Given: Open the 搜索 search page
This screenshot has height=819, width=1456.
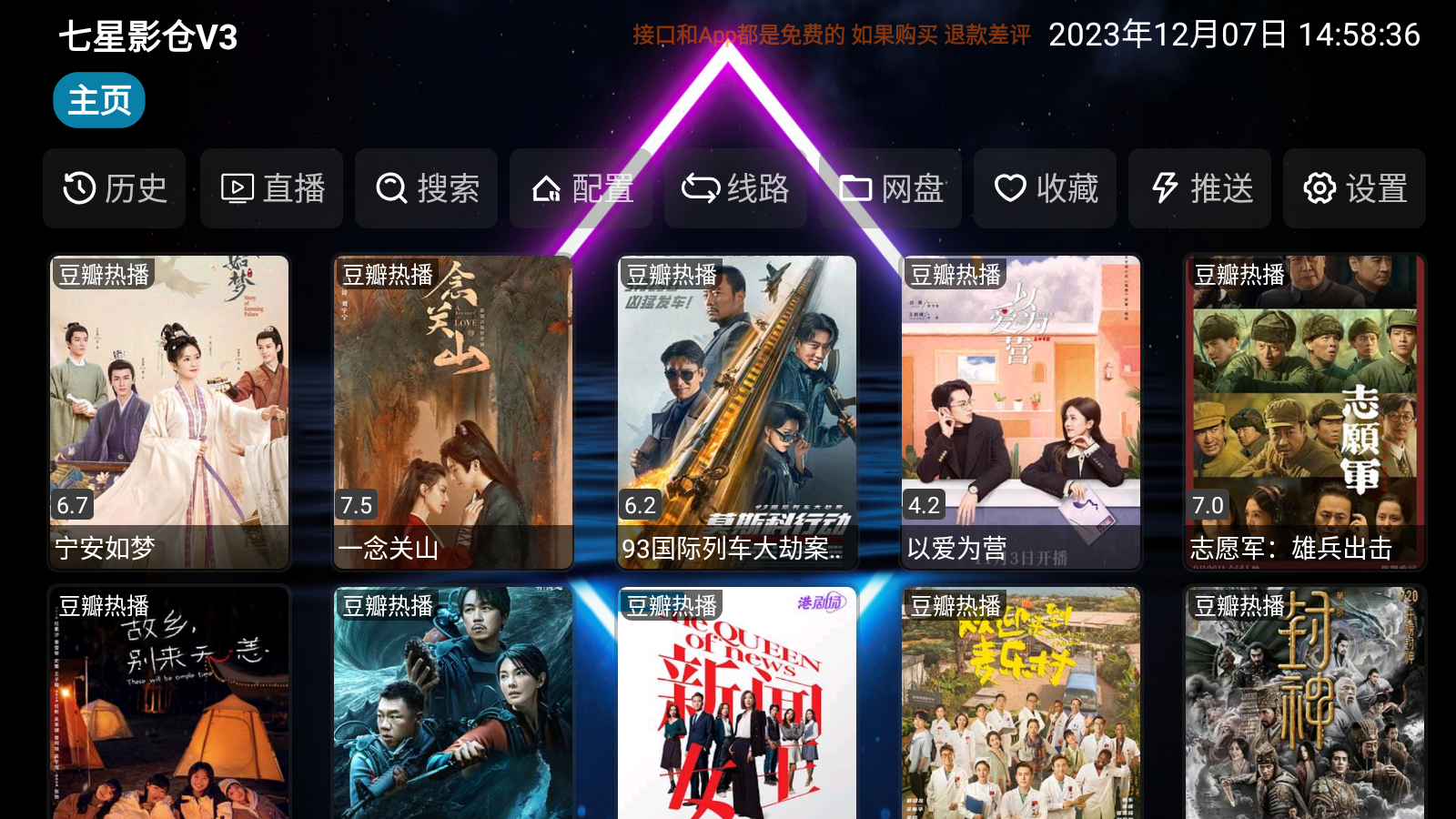Looking at the screenshot, I should [427, 188].
